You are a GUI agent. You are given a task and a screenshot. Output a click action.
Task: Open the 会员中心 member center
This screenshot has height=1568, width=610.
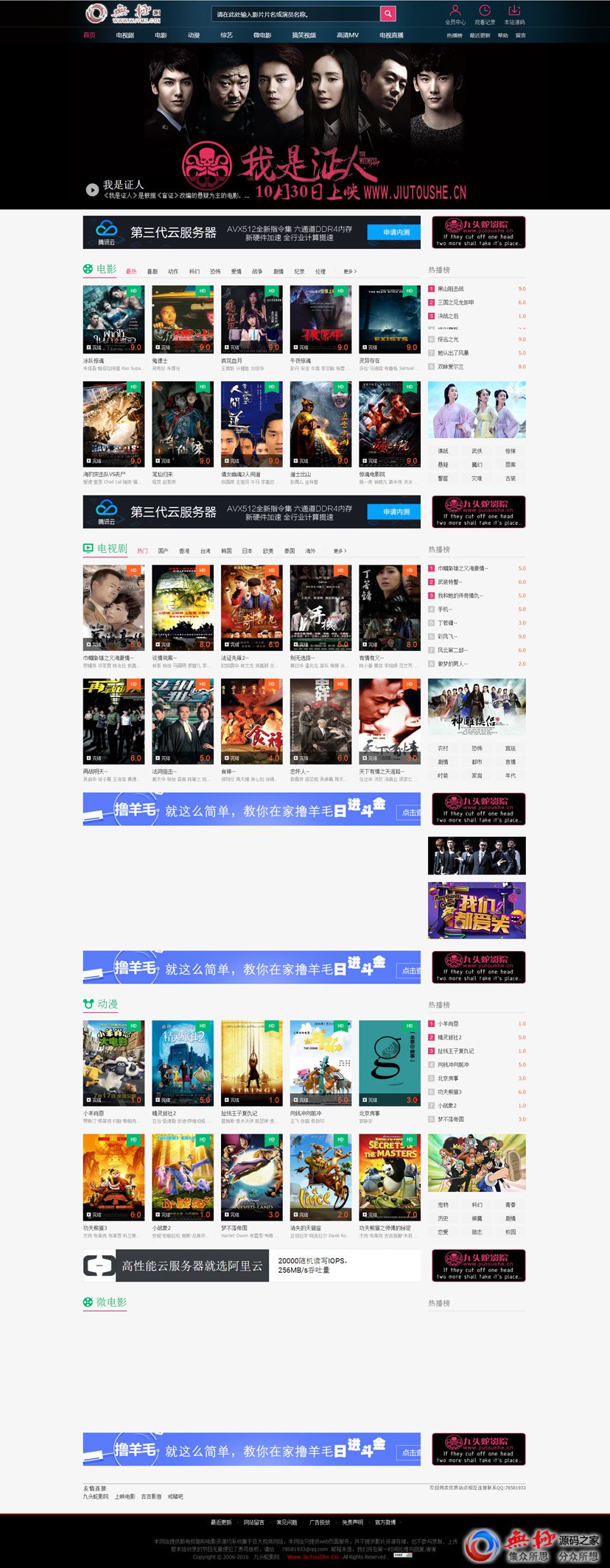455,14
